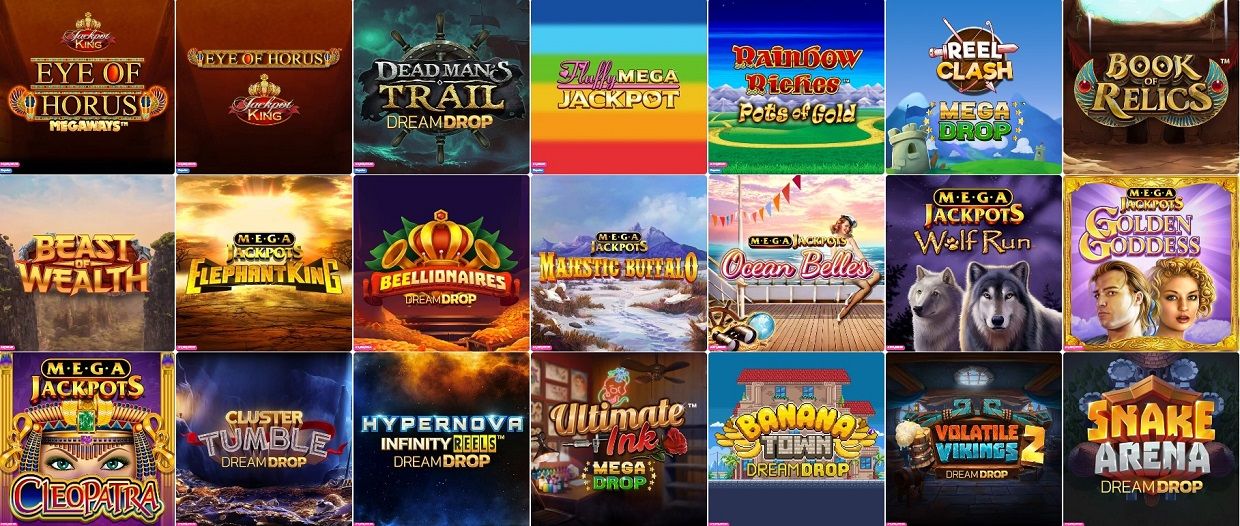Play Fluffy Mega Jackpot
1240x526 pixels.
(619, 87)
